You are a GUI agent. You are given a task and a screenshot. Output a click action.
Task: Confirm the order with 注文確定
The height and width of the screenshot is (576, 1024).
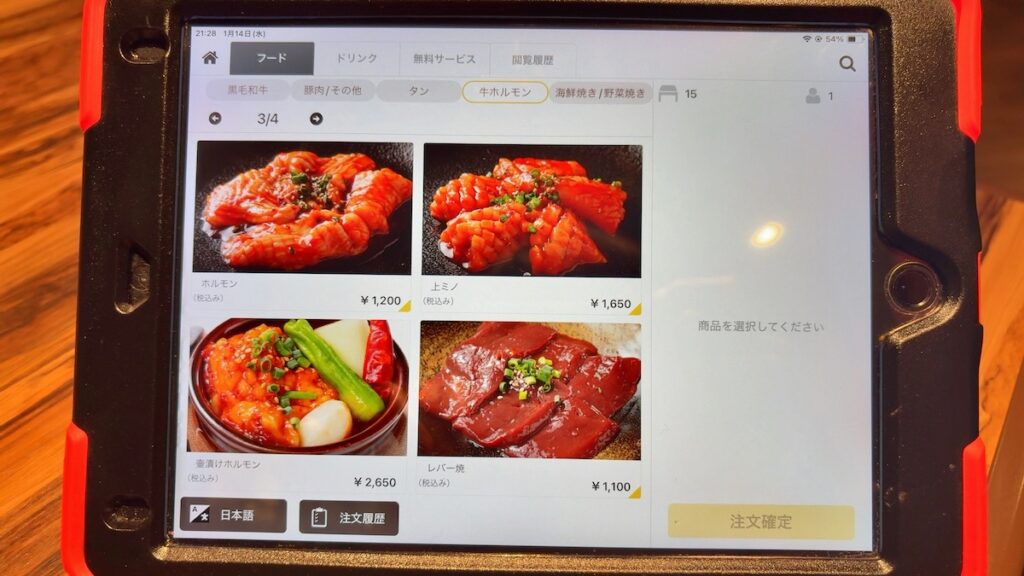(761, 522)
